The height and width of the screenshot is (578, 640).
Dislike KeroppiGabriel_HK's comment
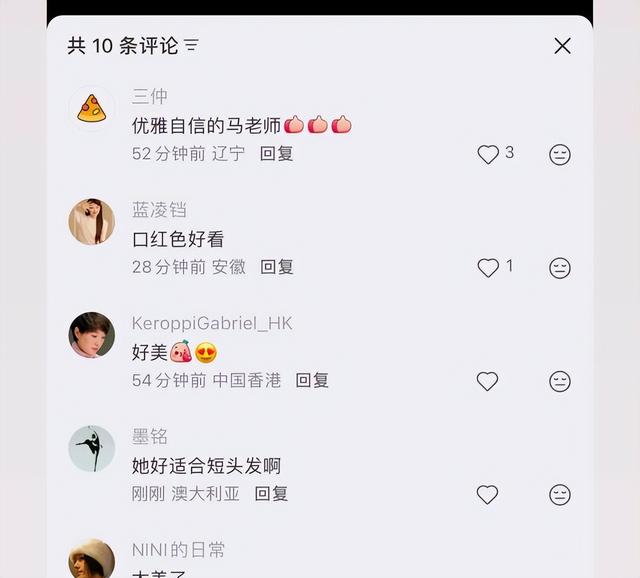coord(560,381)
